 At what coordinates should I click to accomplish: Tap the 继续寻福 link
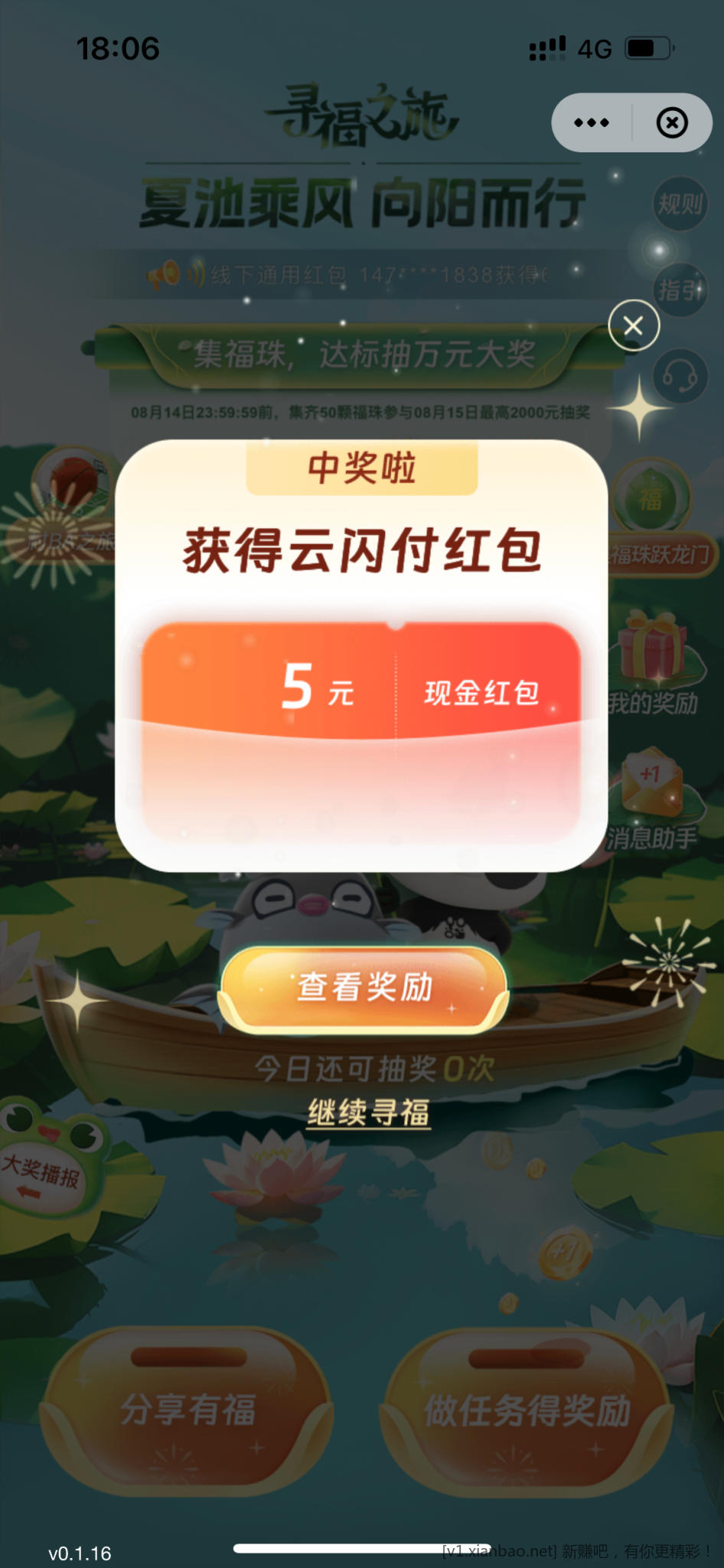tap(368, 1112)
